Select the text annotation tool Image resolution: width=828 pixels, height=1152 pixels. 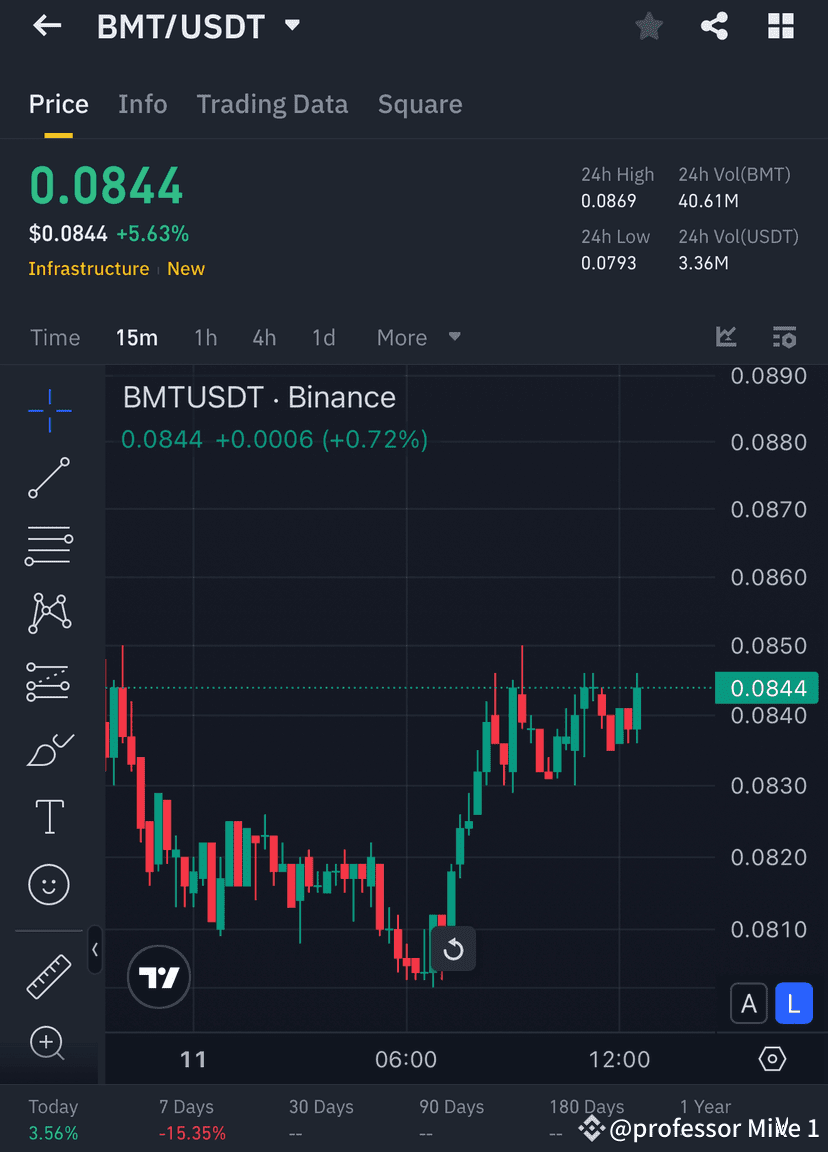48,816
